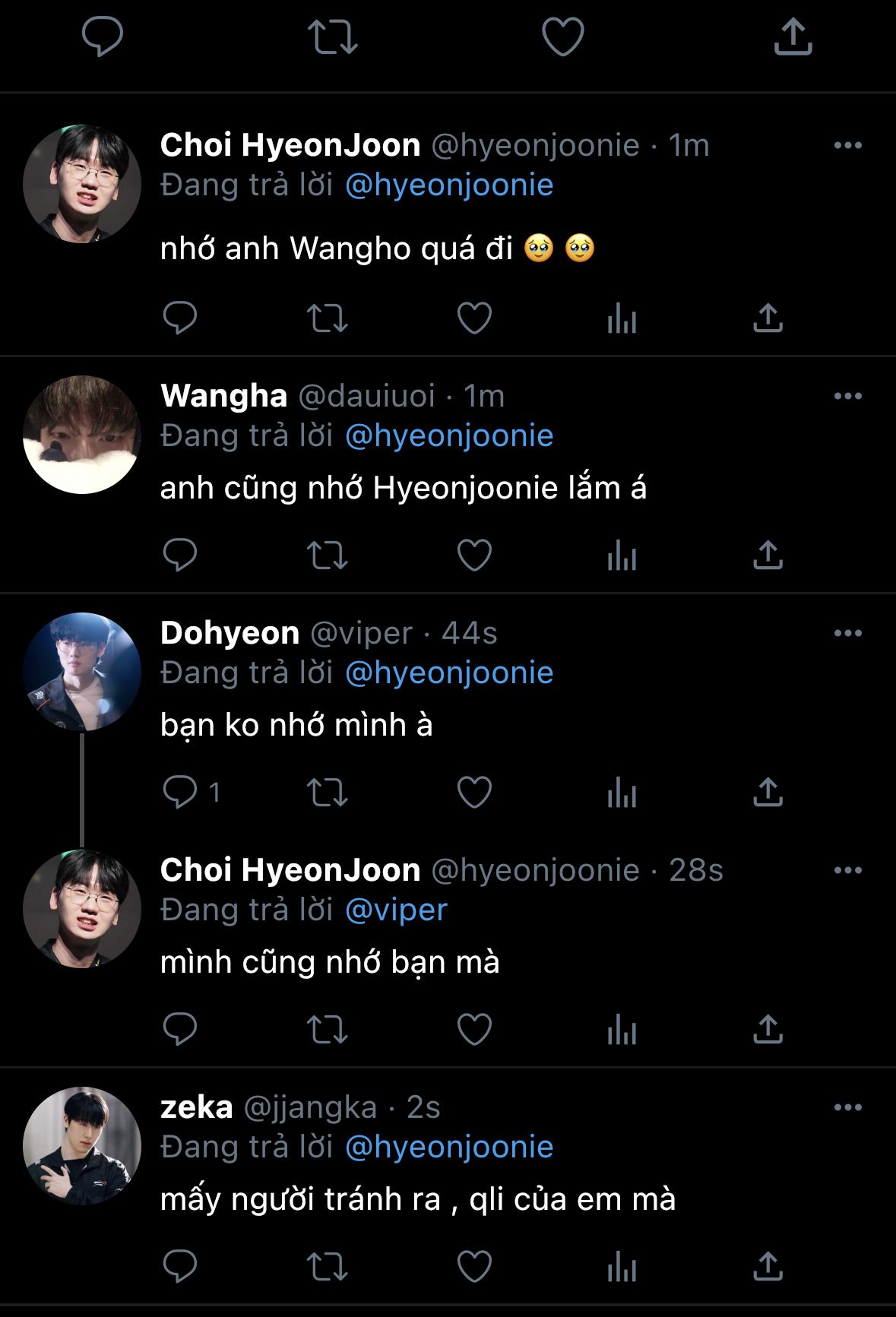Share the main tweet at top
This screenshot has width=896, height=1317.
(793, 37)
